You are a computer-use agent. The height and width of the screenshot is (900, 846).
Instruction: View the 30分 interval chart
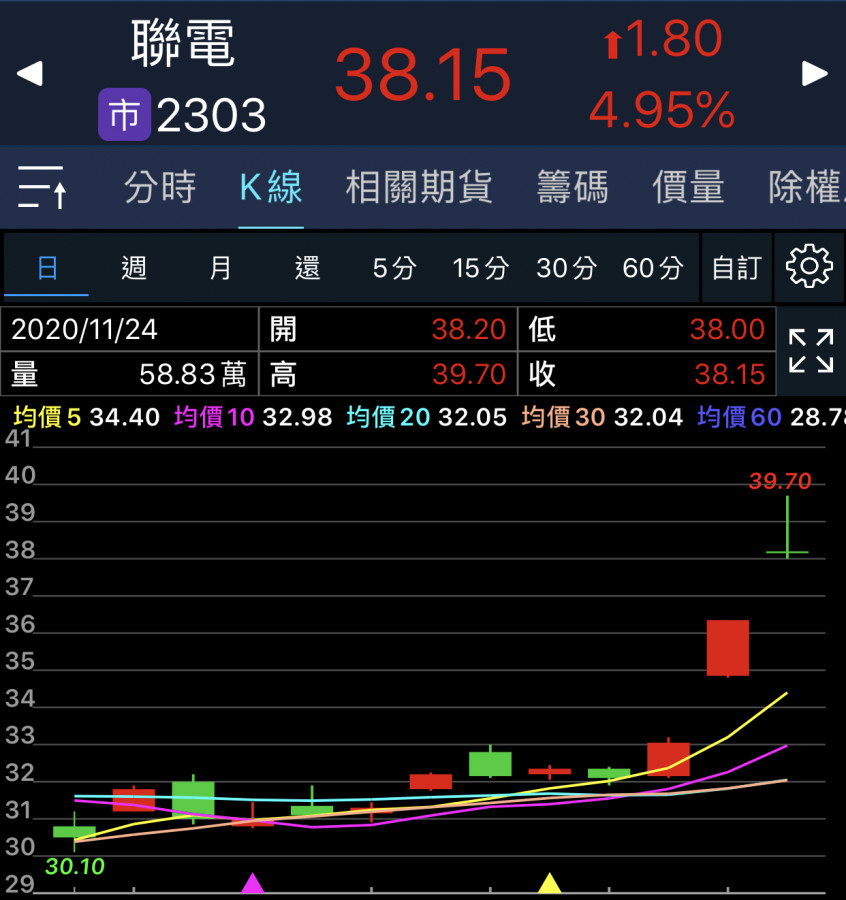pos(566,267)
